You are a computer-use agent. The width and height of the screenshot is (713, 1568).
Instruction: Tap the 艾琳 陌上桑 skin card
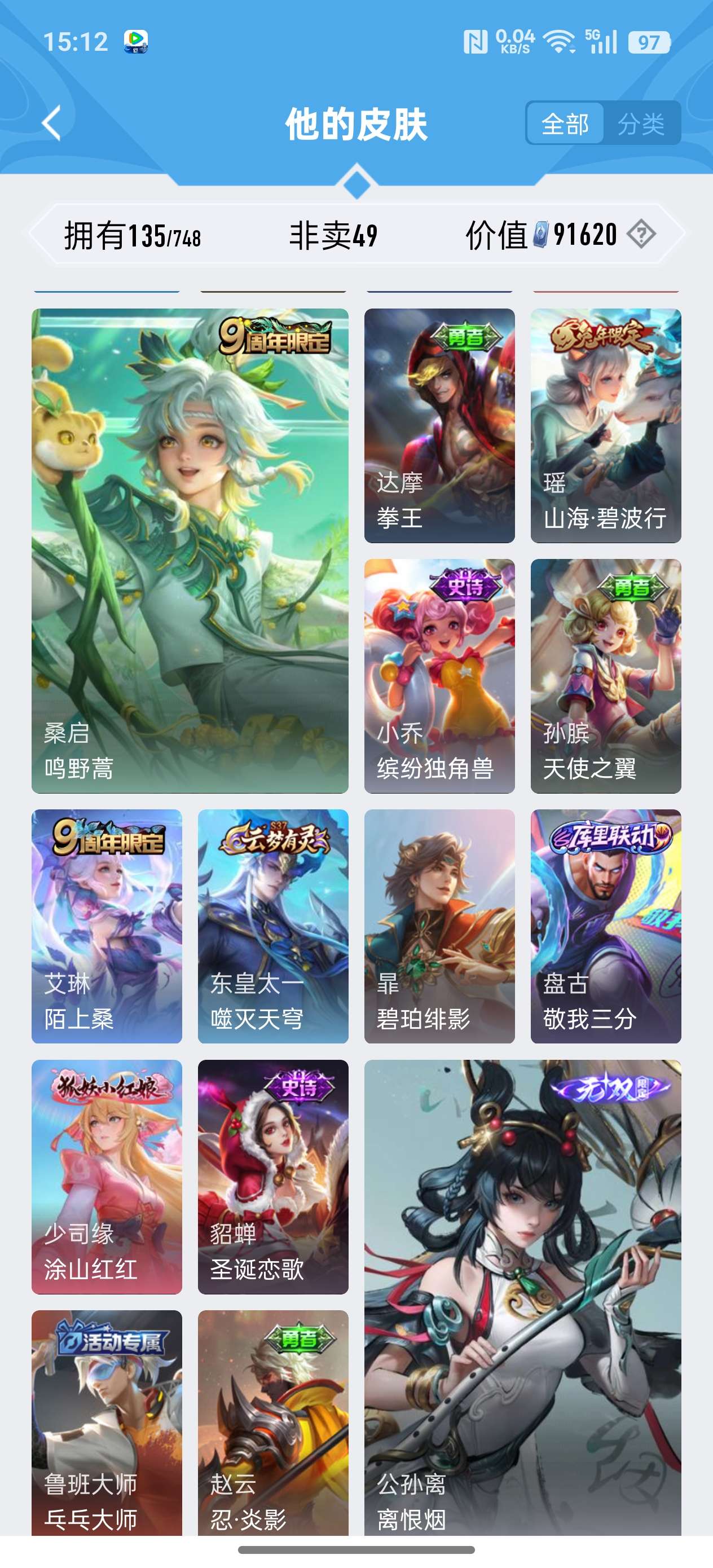pyautogui.click(x=107, y=926)
